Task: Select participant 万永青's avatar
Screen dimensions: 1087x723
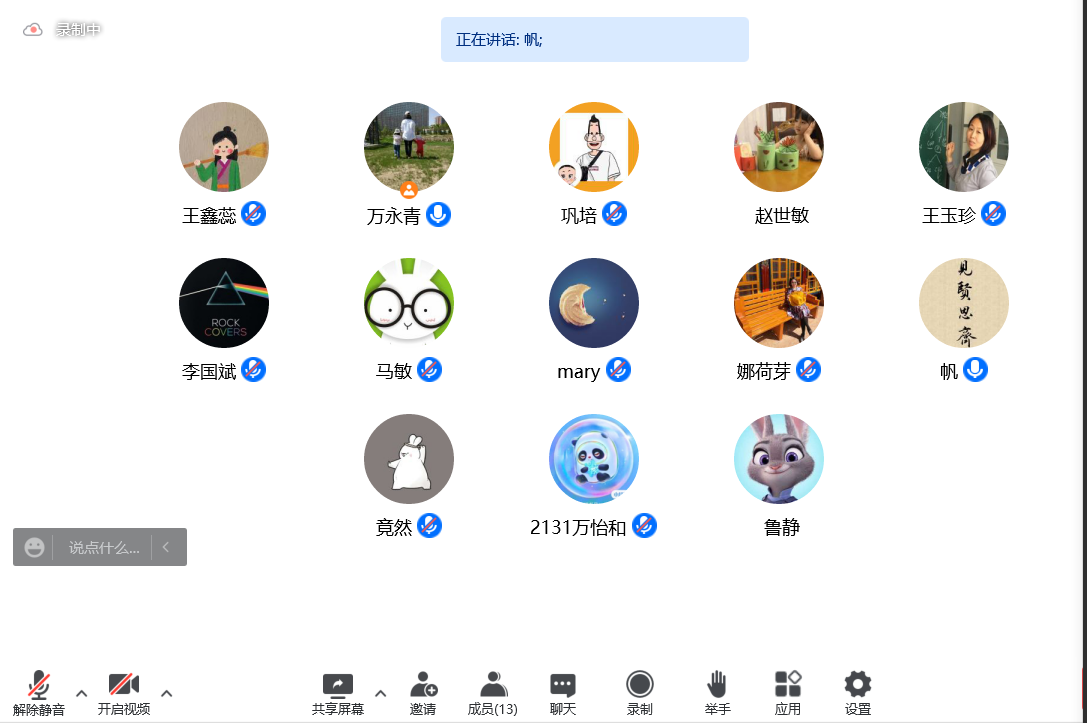Action: 409,147
